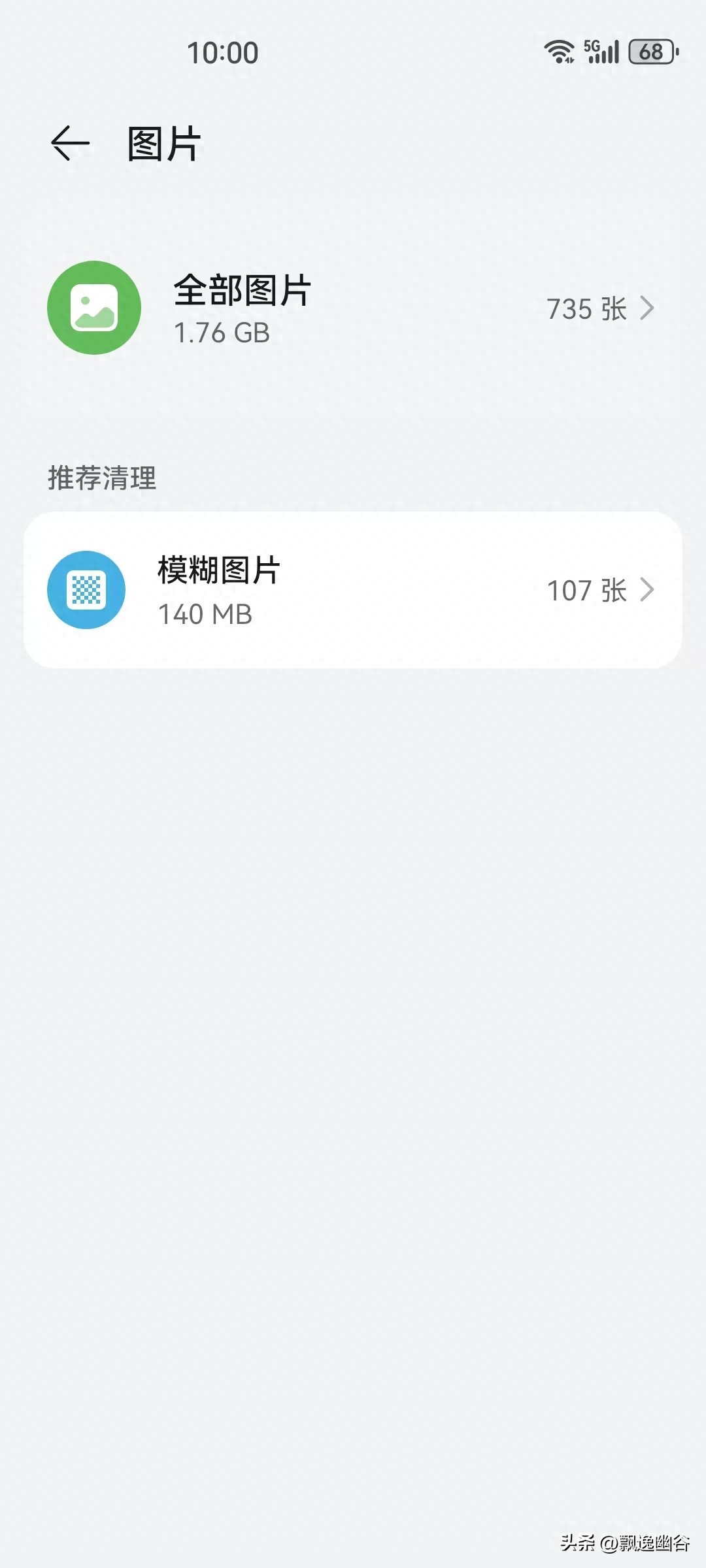706x1568 pixels.
Task: Select the 1.76 GB size label
Action: (x=222, y=334)
